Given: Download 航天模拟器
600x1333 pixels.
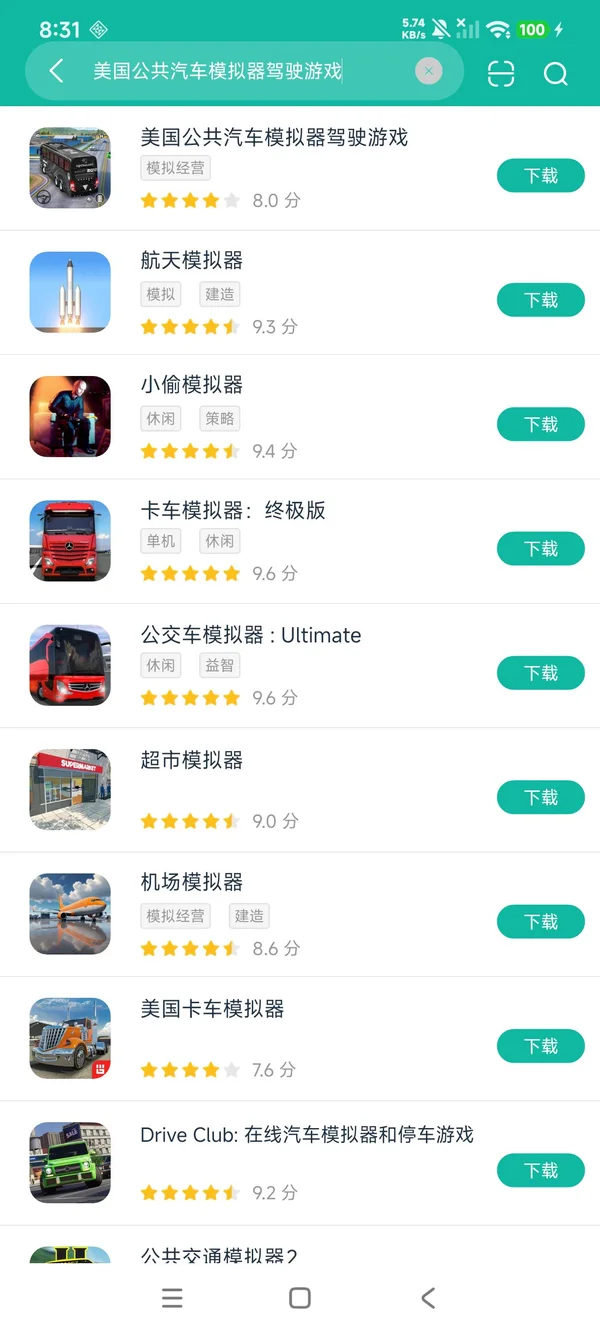Looking at the screenshot, I should click(540, 300).
